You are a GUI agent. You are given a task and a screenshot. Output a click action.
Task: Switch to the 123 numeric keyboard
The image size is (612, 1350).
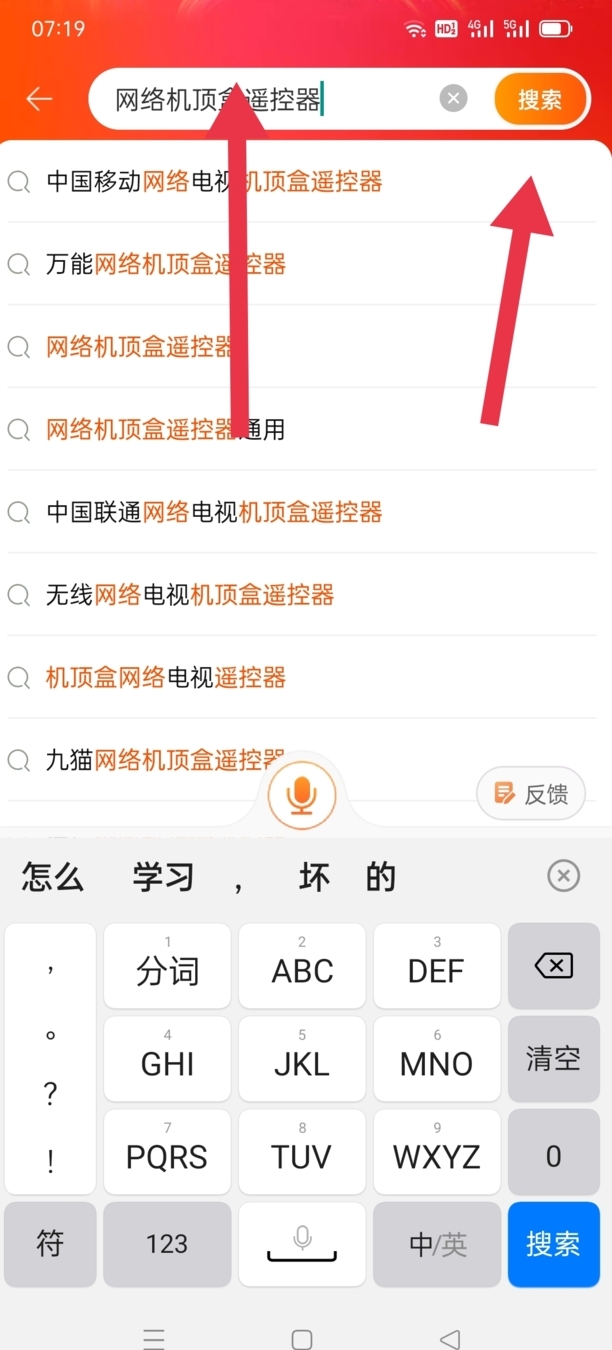(x=166, y=1244)
